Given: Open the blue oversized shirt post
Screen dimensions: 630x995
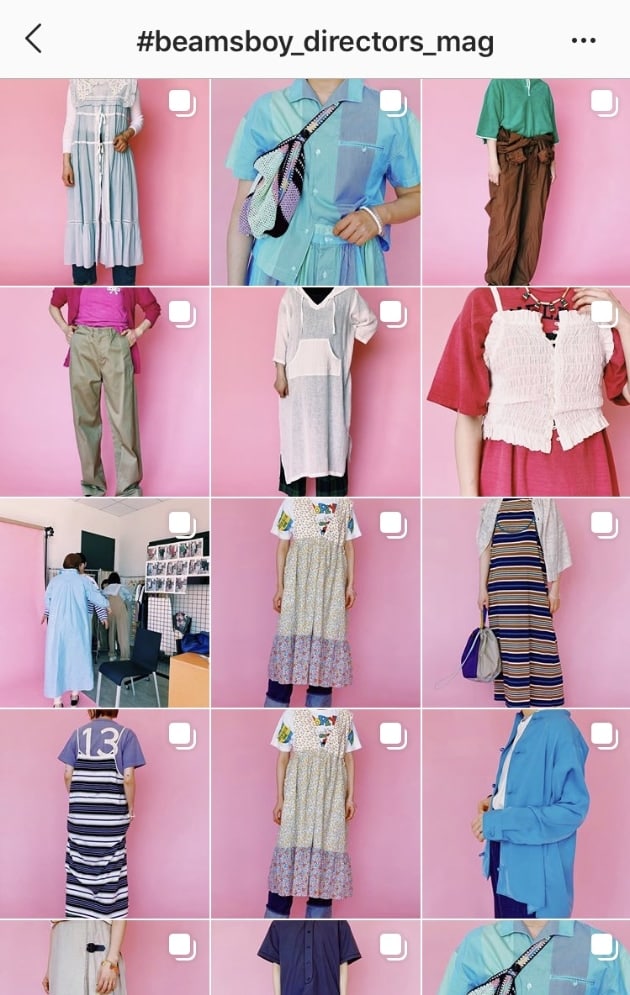Looking at the screenshot, I should pos(525,814).
